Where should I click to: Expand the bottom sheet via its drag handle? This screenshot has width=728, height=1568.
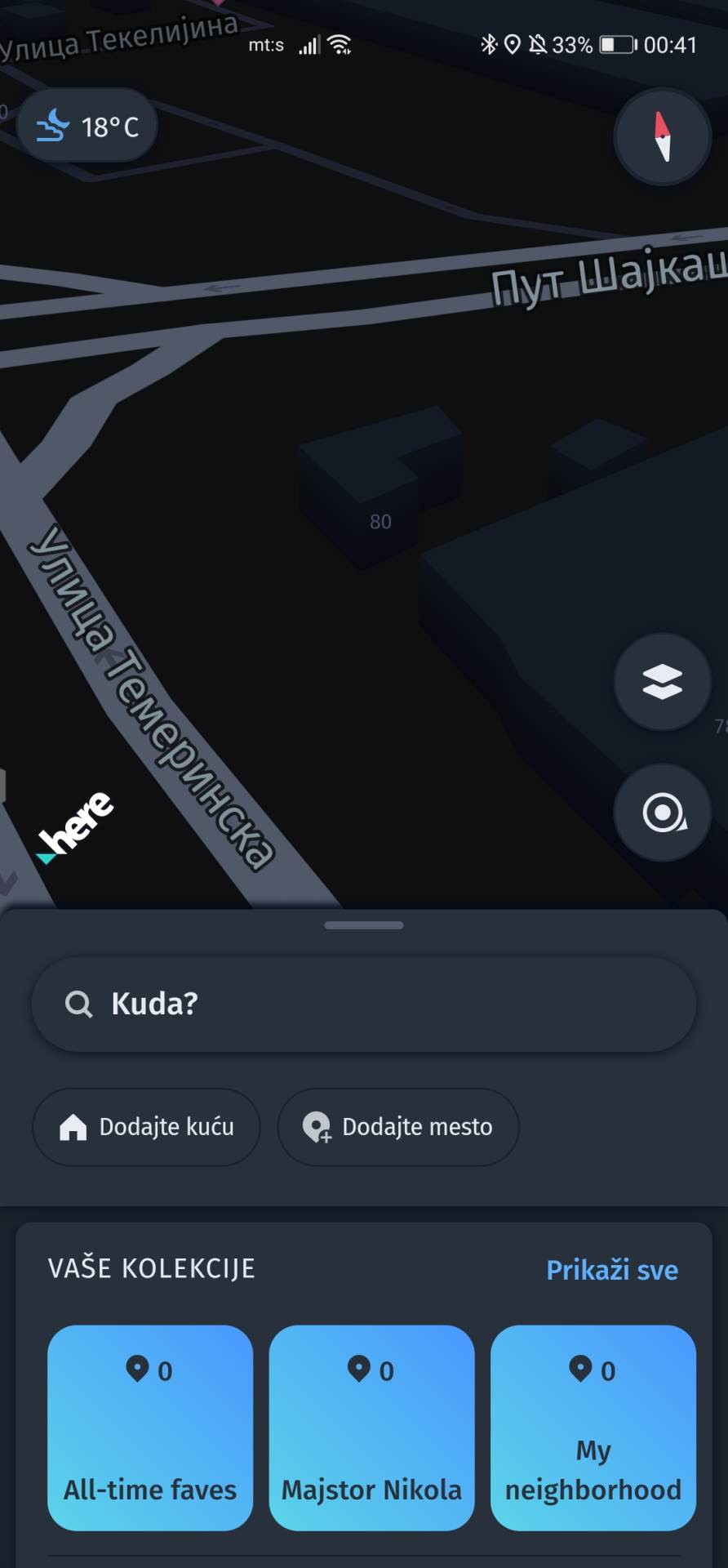[x=364, y=925]
